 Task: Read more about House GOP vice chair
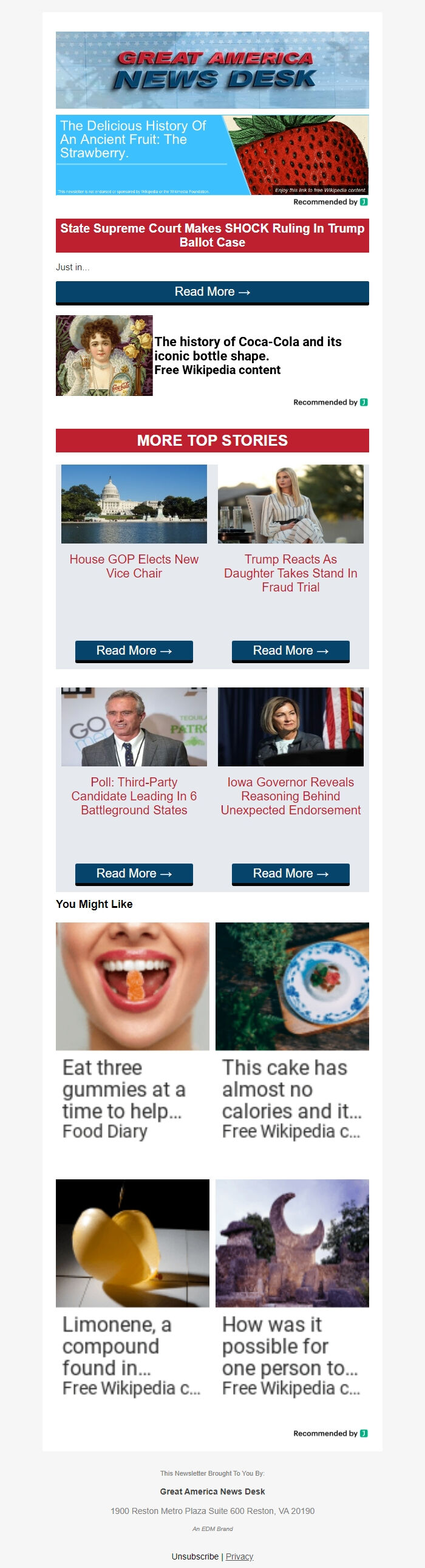134,650
